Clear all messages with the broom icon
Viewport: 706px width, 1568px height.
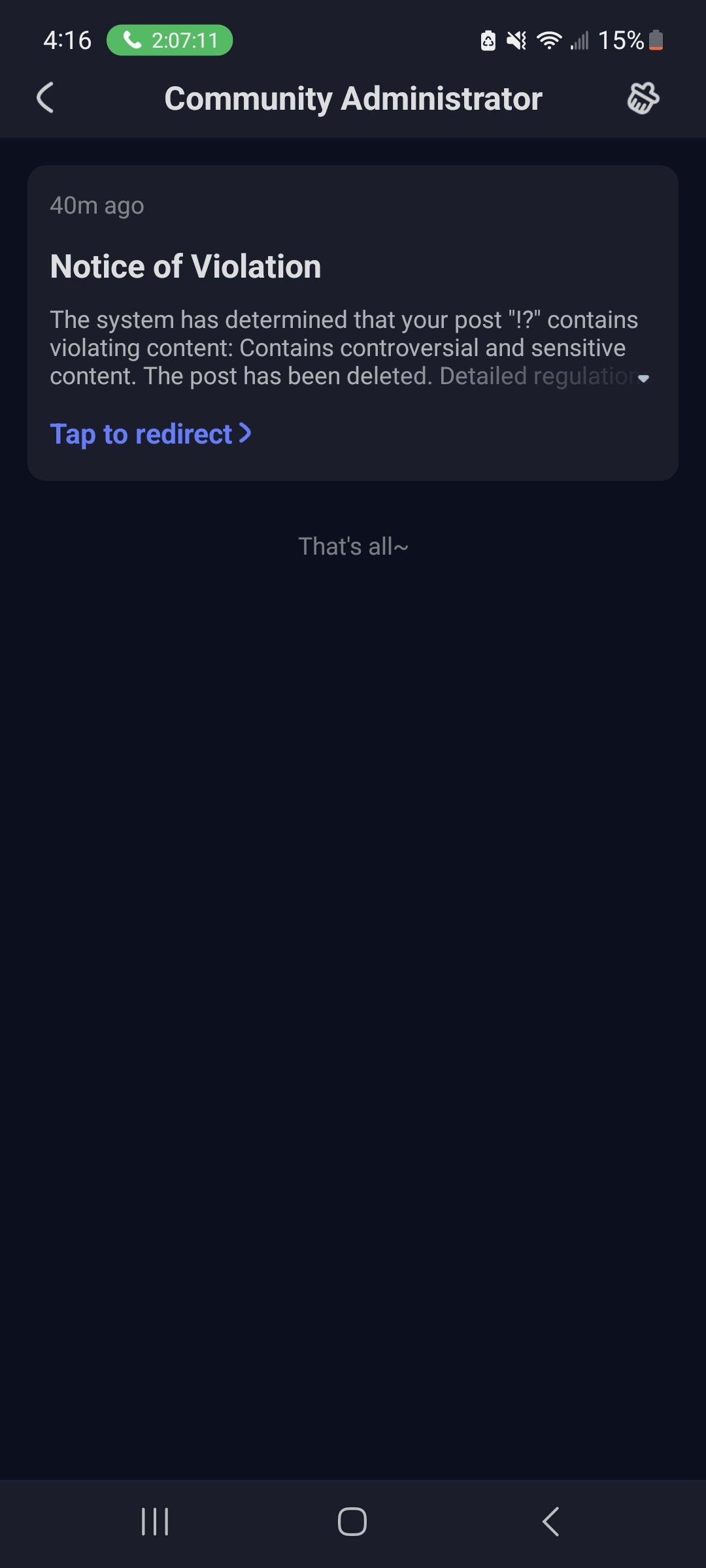[643, 98]
